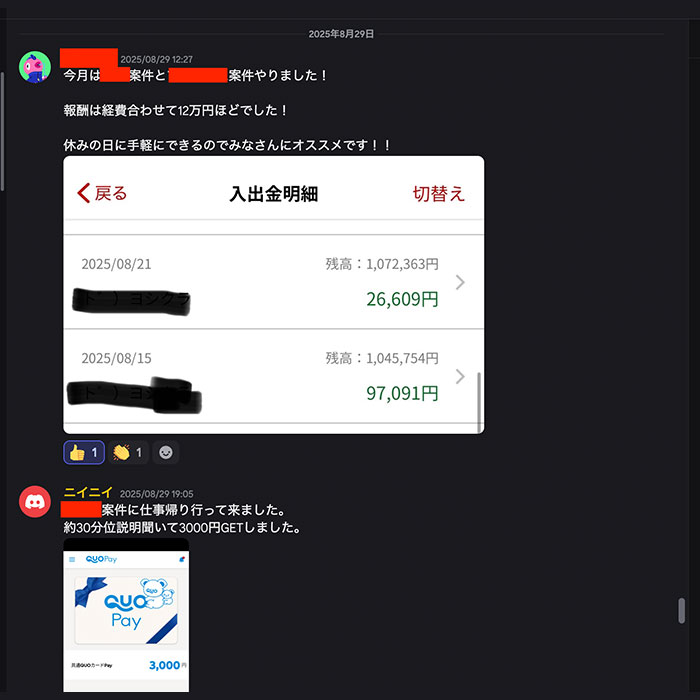The image size is (700, 700).
Task: Open the add reaction smiley picker
Action: 166,453
